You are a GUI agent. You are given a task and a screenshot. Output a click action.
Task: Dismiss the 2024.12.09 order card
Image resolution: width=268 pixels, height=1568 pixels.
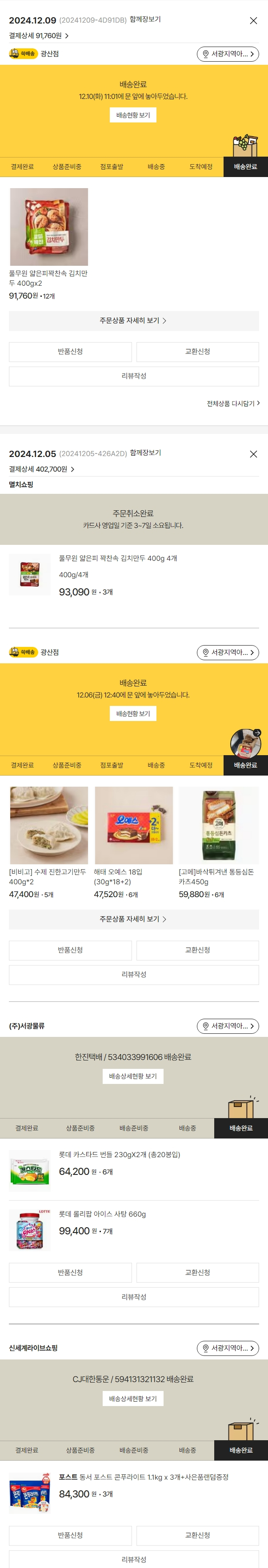tap(253, 21)
